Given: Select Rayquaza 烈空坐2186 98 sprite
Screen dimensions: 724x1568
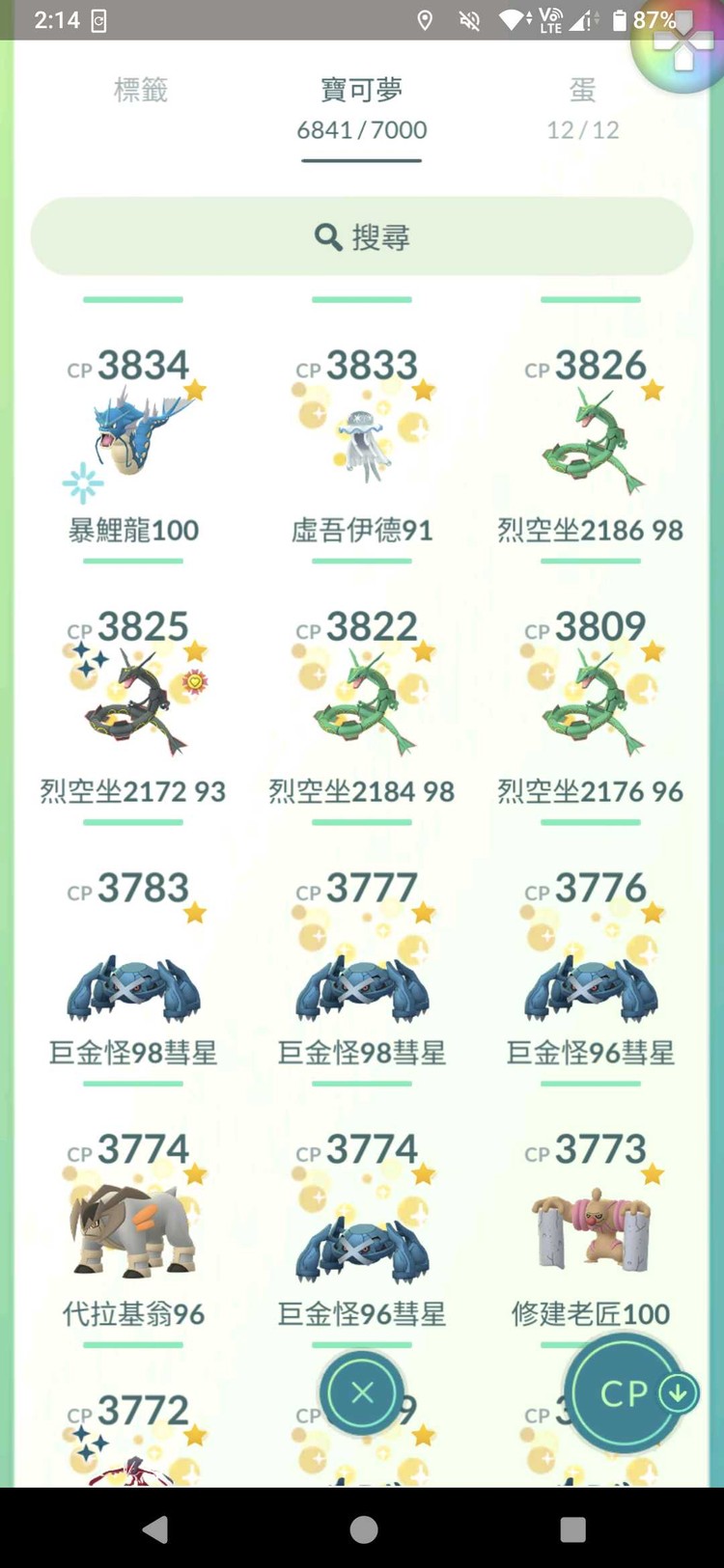Looking at the screenshot, I should click(x=591, y=439).
